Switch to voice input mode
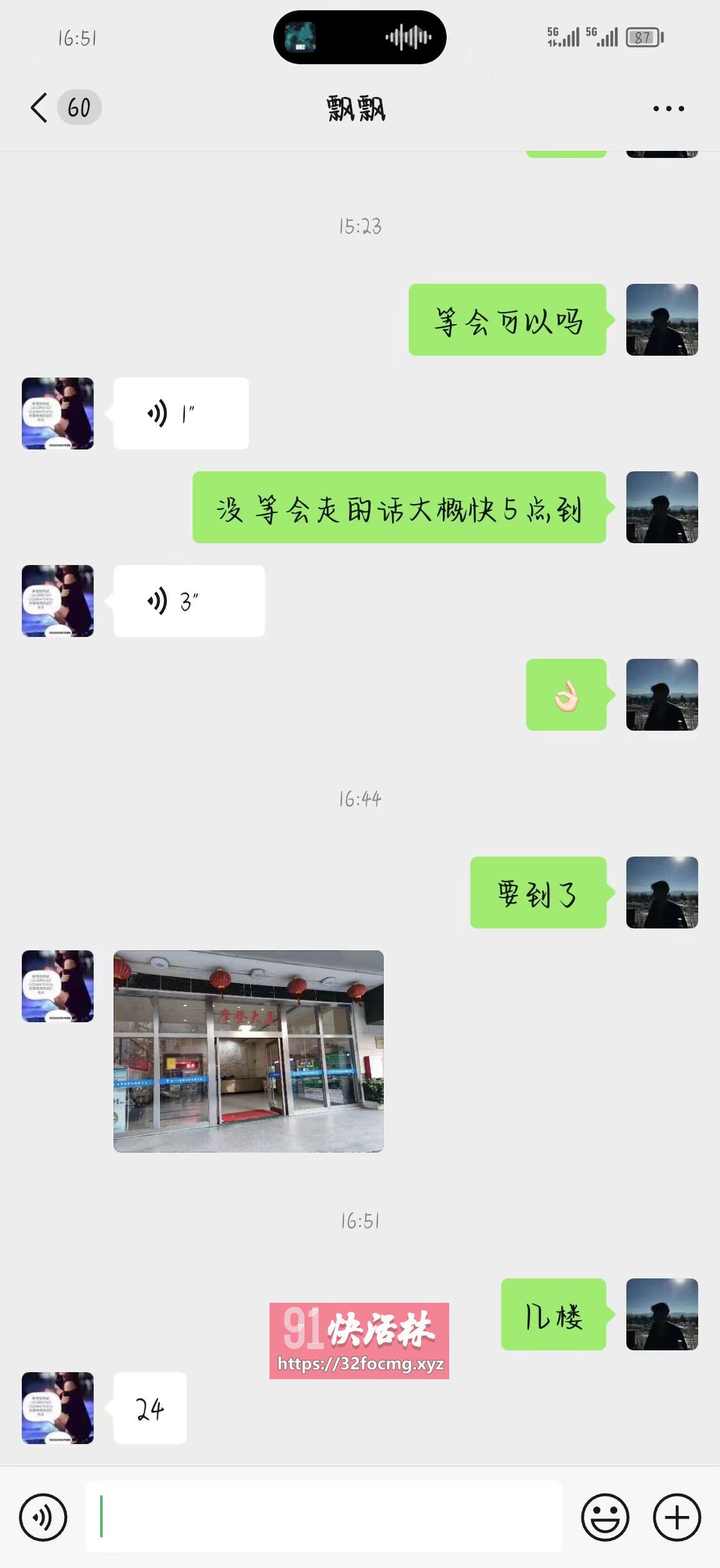 [43, 1517]
